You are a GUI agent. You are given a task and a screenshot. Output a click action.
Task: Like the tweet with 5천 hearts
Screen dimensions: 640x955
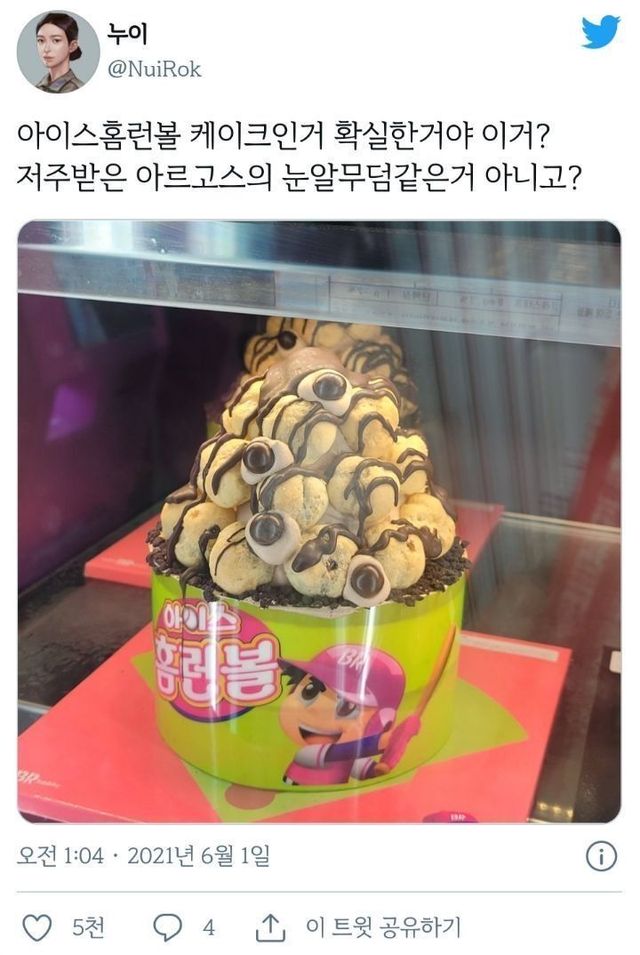[x=37, y=927]
